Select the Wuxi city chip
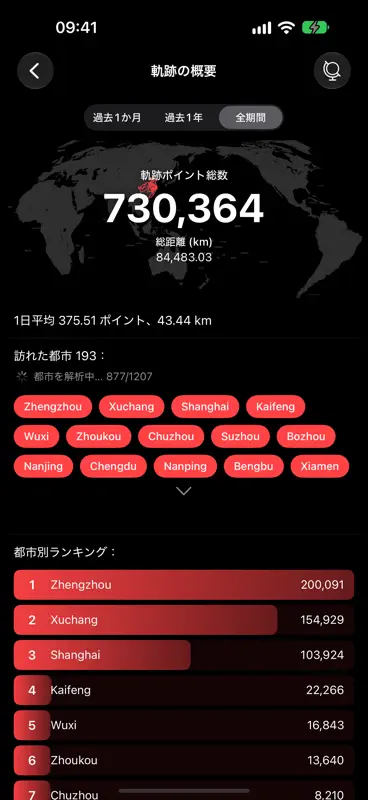Viewport: 368px width, 800px height. [x=37, y=437]
